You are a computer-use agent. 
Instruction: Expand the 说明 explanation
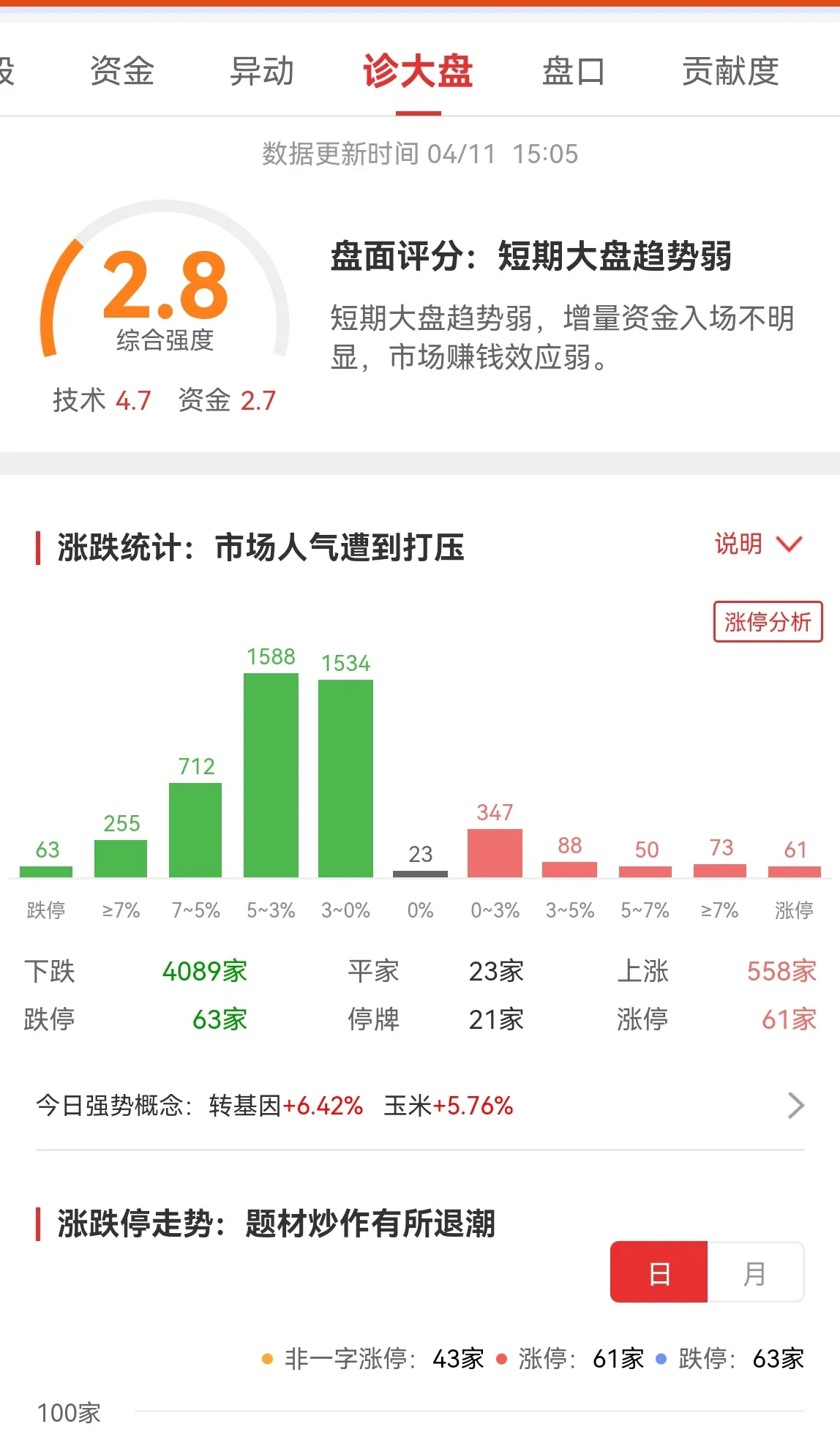(x=758, y=544)
